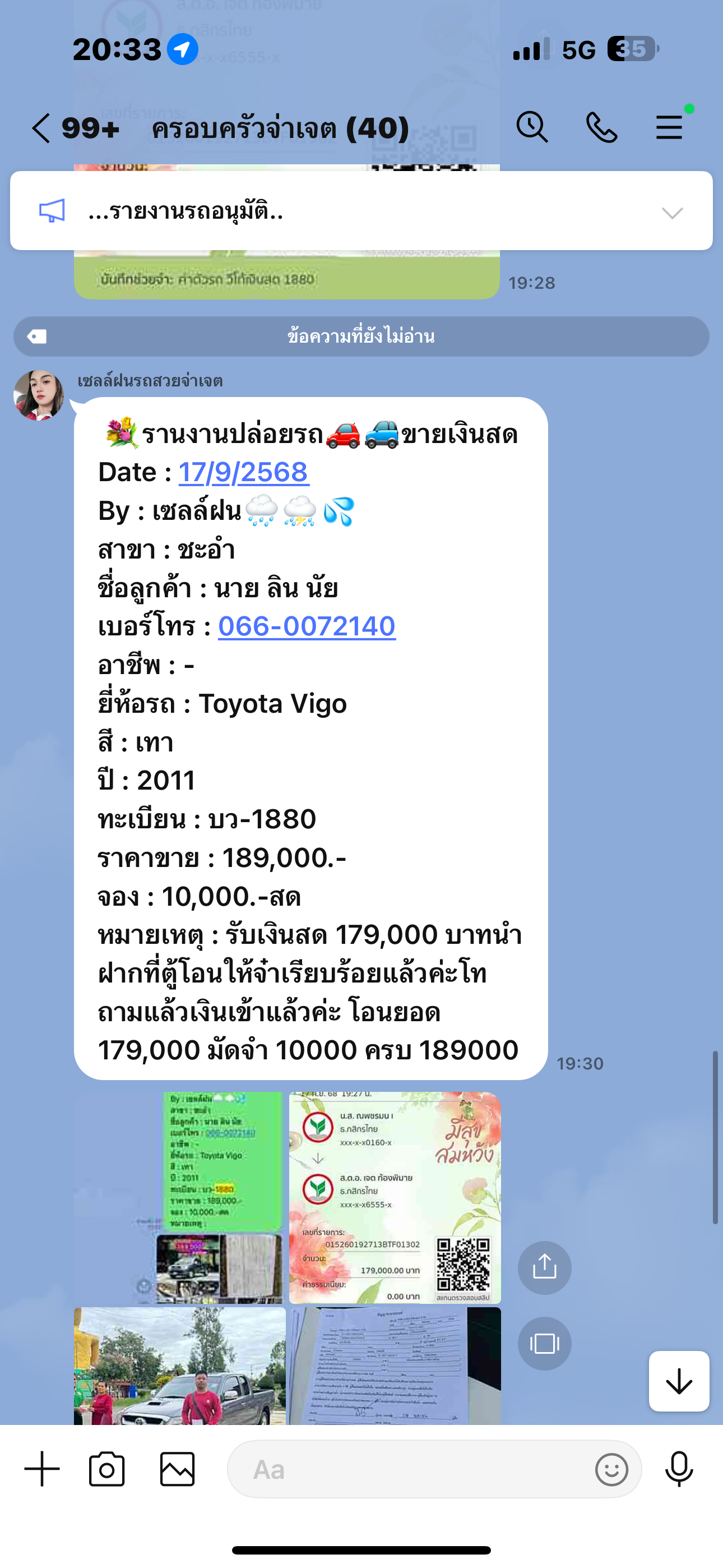This screenshot has width=723, height=1568.
Task: Share the photo group
Action: pyautogui.click(x=544, y=1267)
